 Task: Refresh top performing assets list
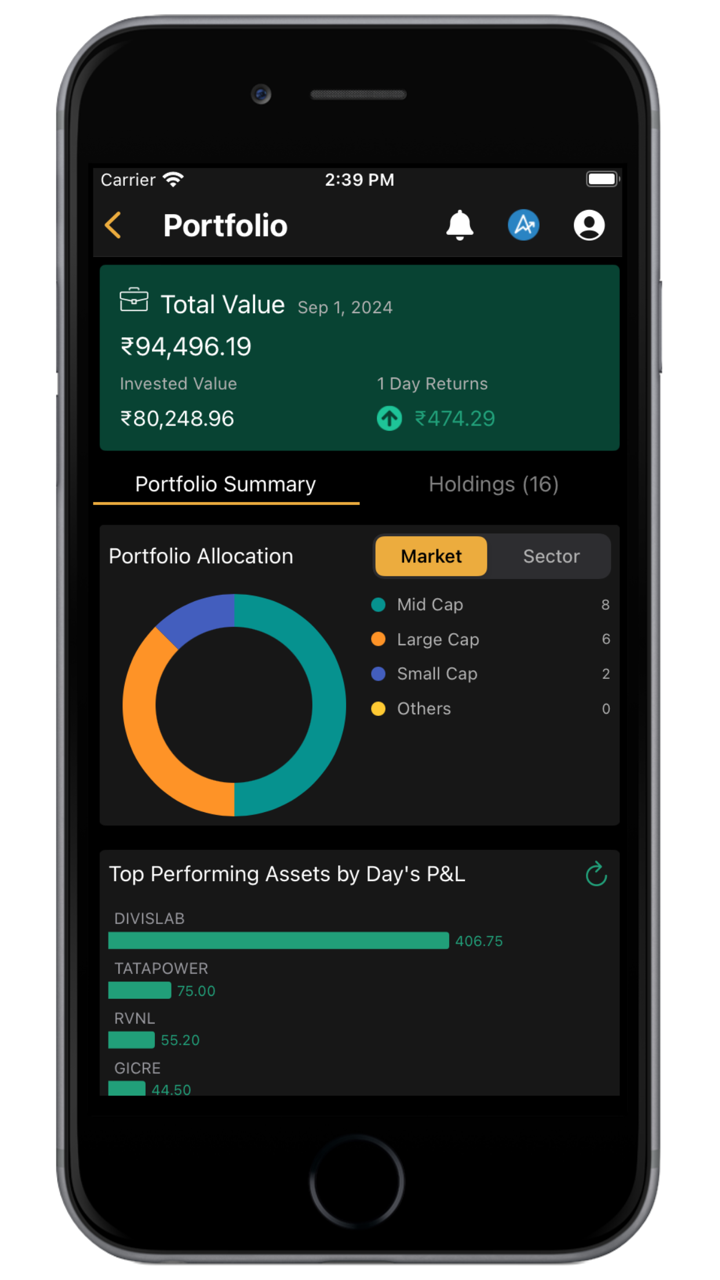596,875
